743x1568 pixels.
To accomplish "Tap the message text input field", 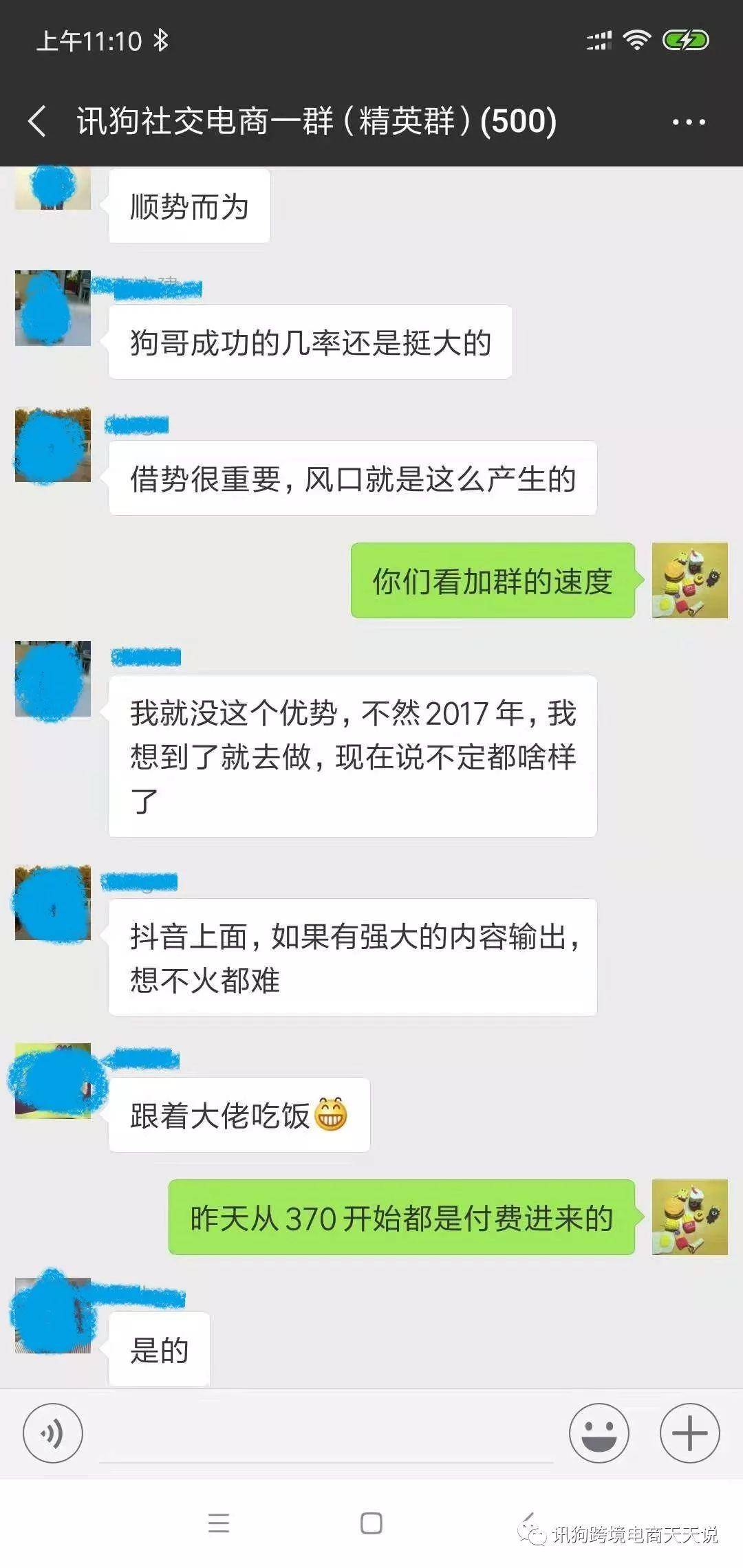I will pos(326,1435).
